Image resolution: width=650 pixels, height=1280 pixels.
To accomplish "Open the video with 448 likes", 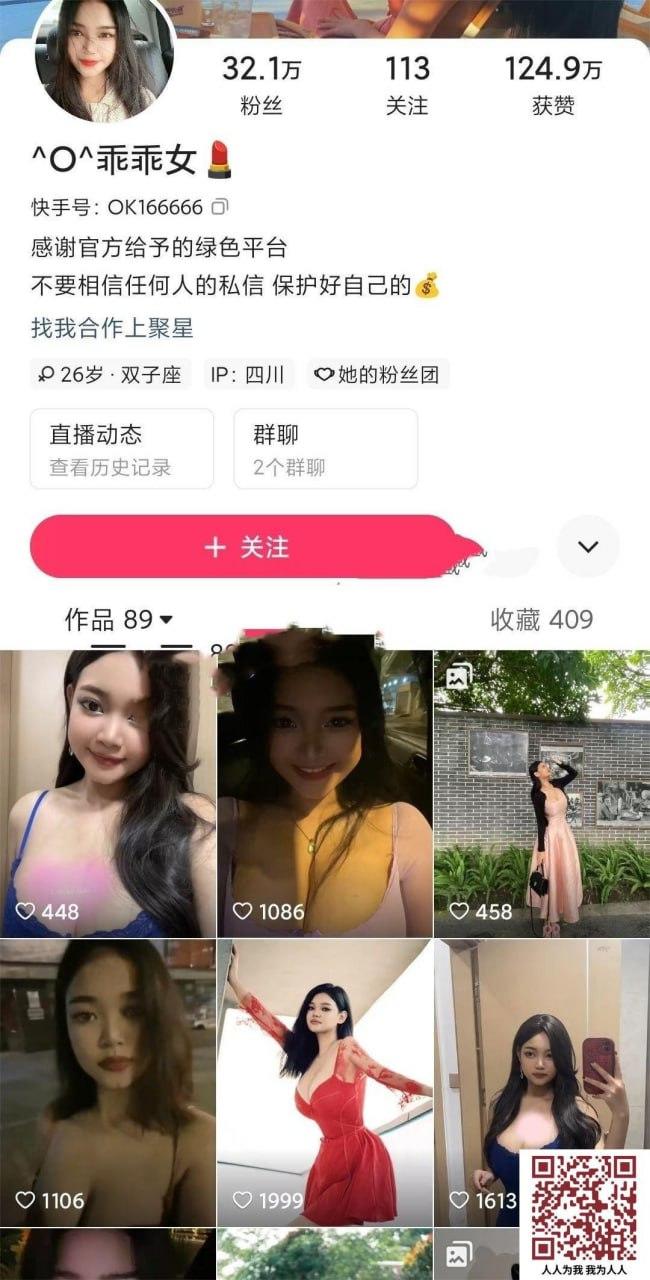I will tap(108, 793).
